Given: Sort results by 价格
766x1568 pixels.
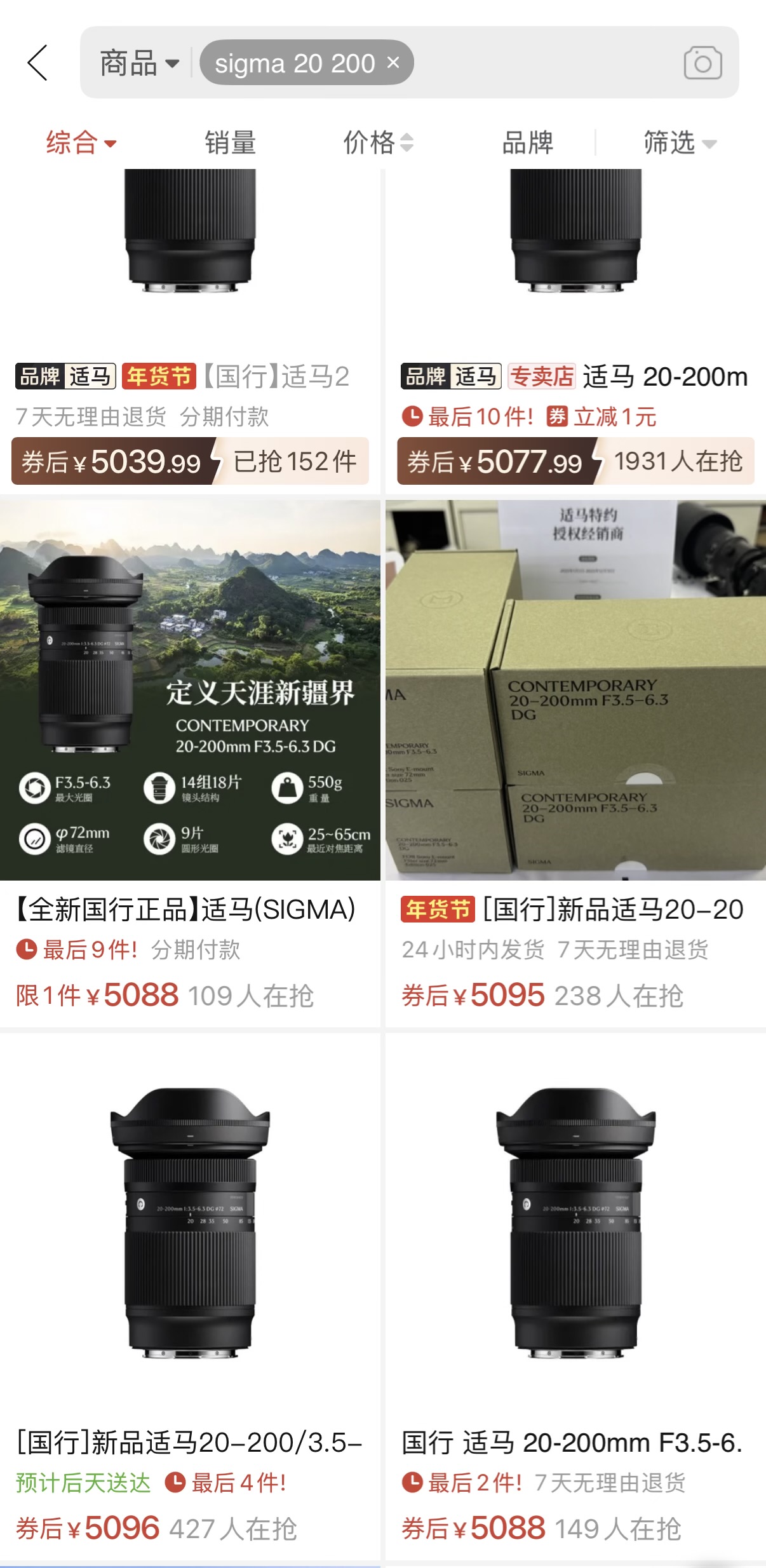Looking at the screenshot, I should tap(378, 142).
